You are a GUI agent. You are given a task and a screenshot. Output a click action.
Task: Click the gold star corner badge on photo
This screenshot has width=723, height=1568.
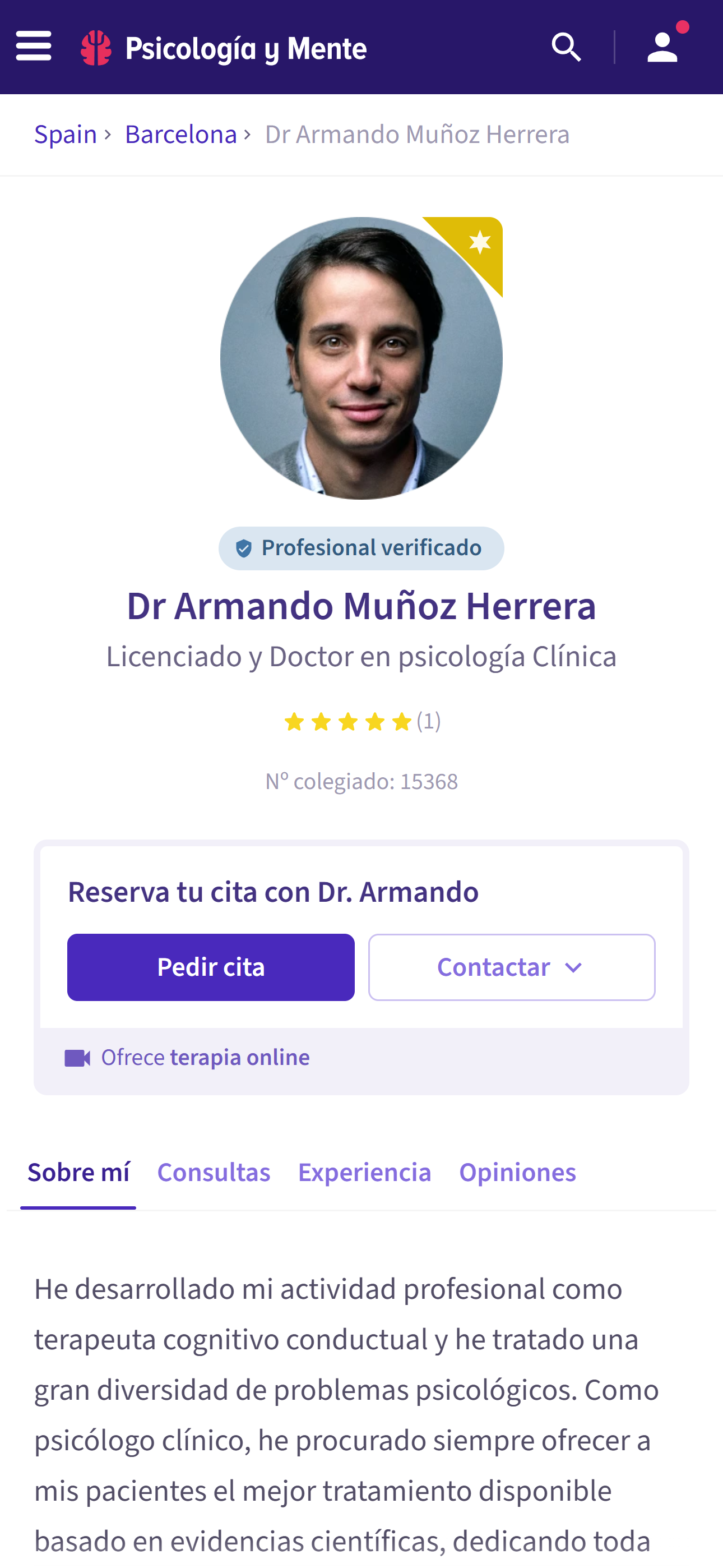(x=480, y=243)
